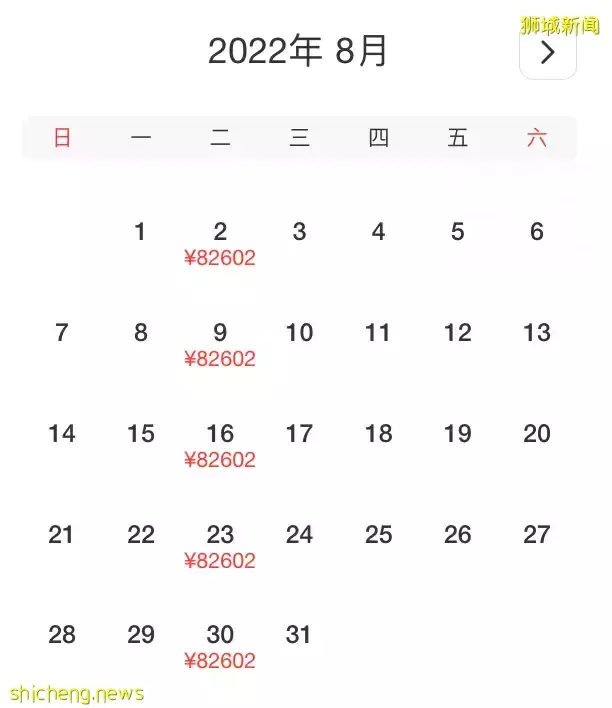Pick August 23 priced ¥82602
Viewport: 612px width, 708px height.
tap(220, 546)
